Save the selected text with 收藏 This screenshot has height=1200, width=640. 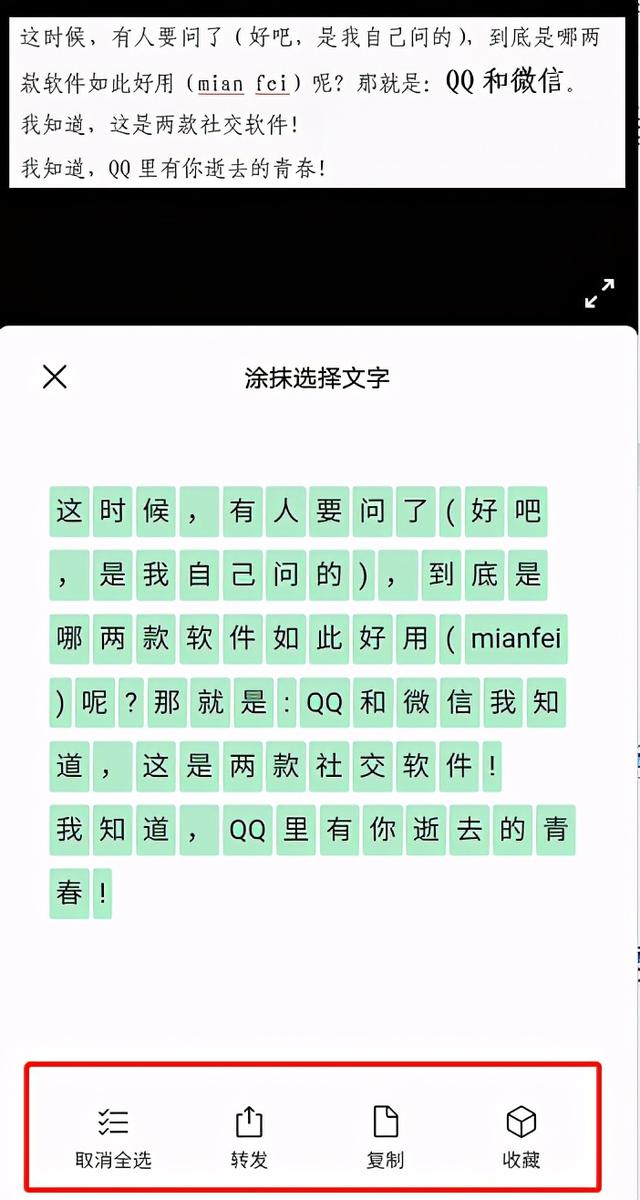pyautogui.click(x=521, y=1138)
